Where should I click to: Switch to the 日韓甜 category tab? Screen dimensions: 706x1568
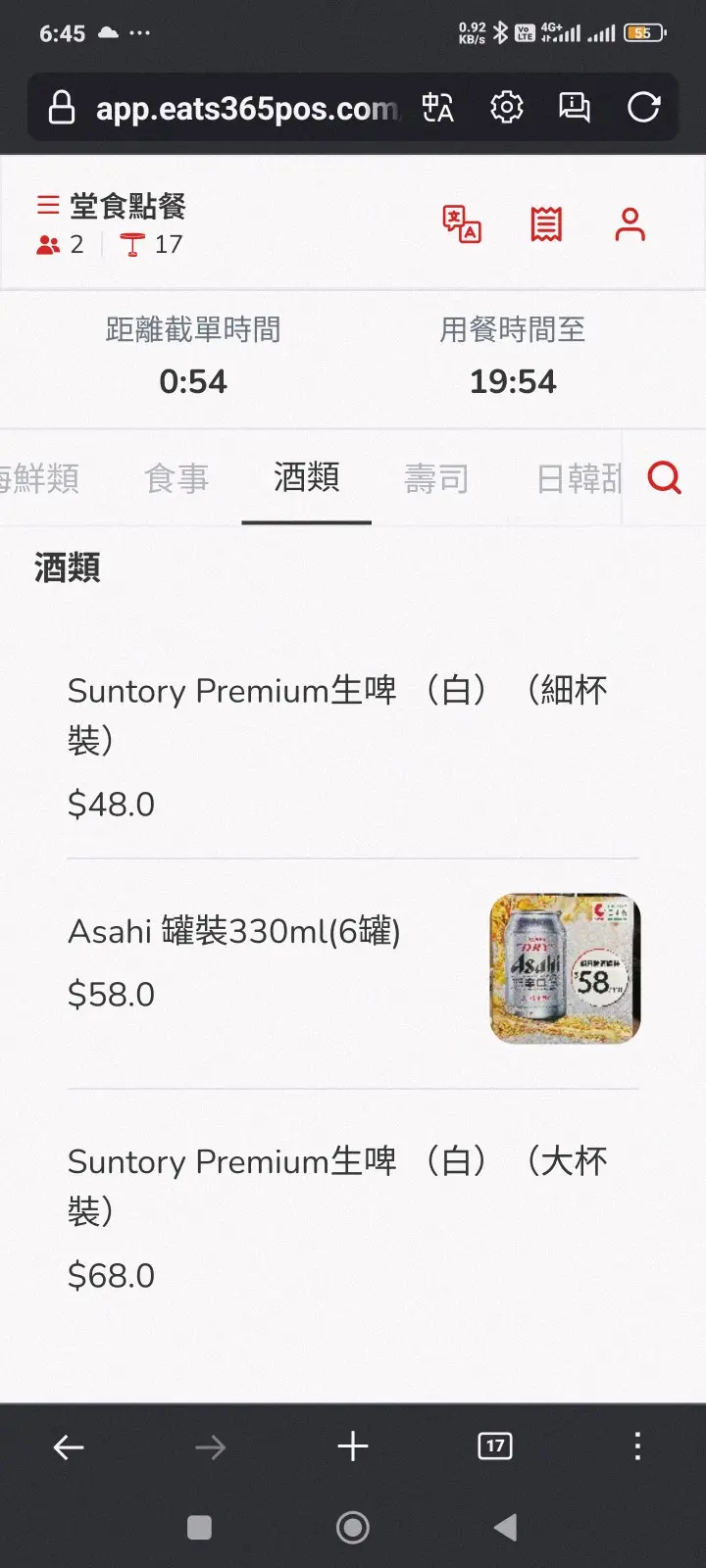[579, 478]
